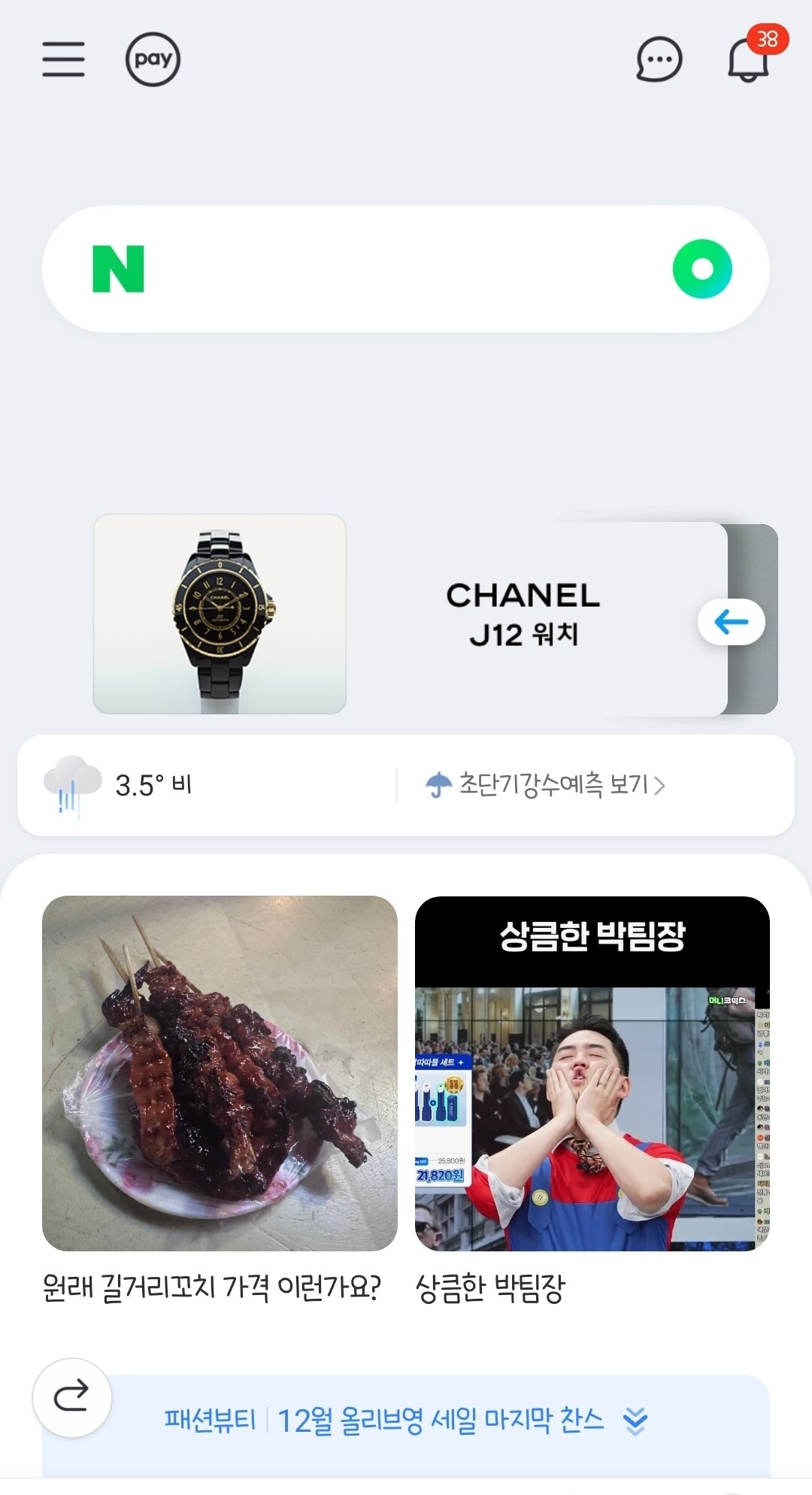Tap the round share arrow button
The width and height of the screenshot is (812, 1495).
point(72,1397)
